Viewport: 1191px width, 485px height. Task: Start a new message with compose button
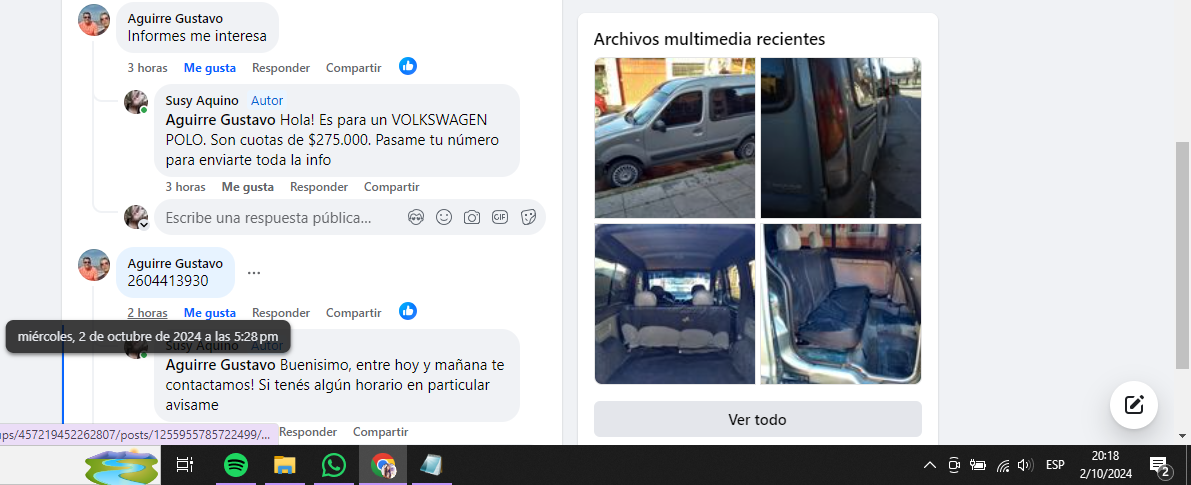point(1134,405)
